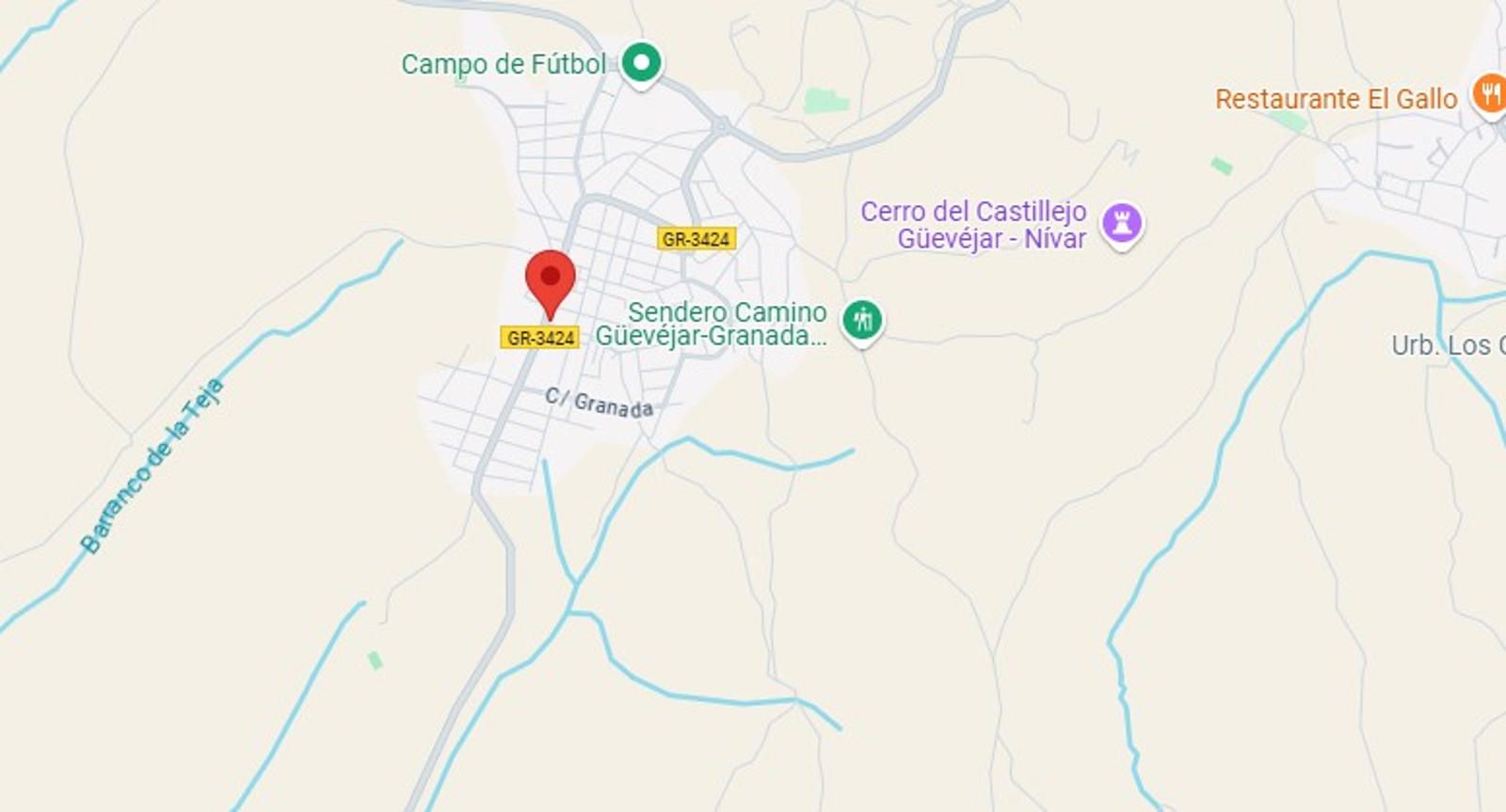This screenshot has height=812, width=1506.
Task: Tap the Cerro del Castillejo Güevéjar-Nívar marker
Action: [x=1122, y=224]
